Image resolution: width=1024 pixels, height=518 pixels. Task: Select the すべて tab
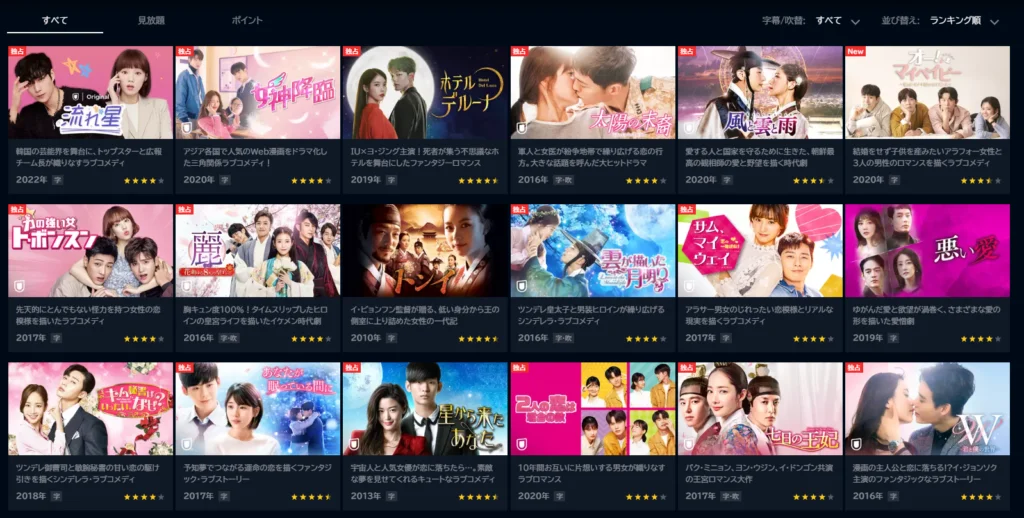click(x=55, y=20)
